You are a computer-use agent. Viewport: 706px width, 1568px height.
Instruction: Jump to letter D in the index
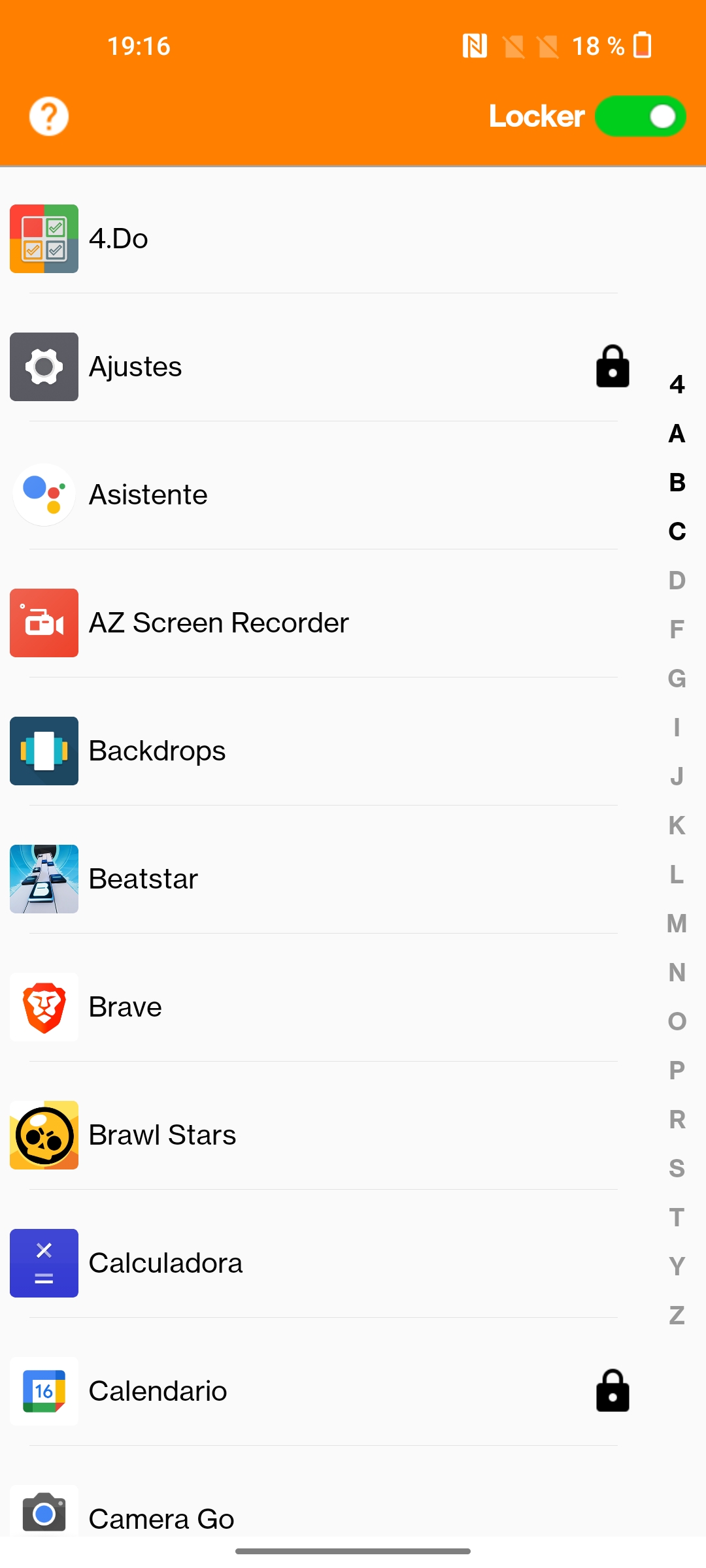point(677,581)
